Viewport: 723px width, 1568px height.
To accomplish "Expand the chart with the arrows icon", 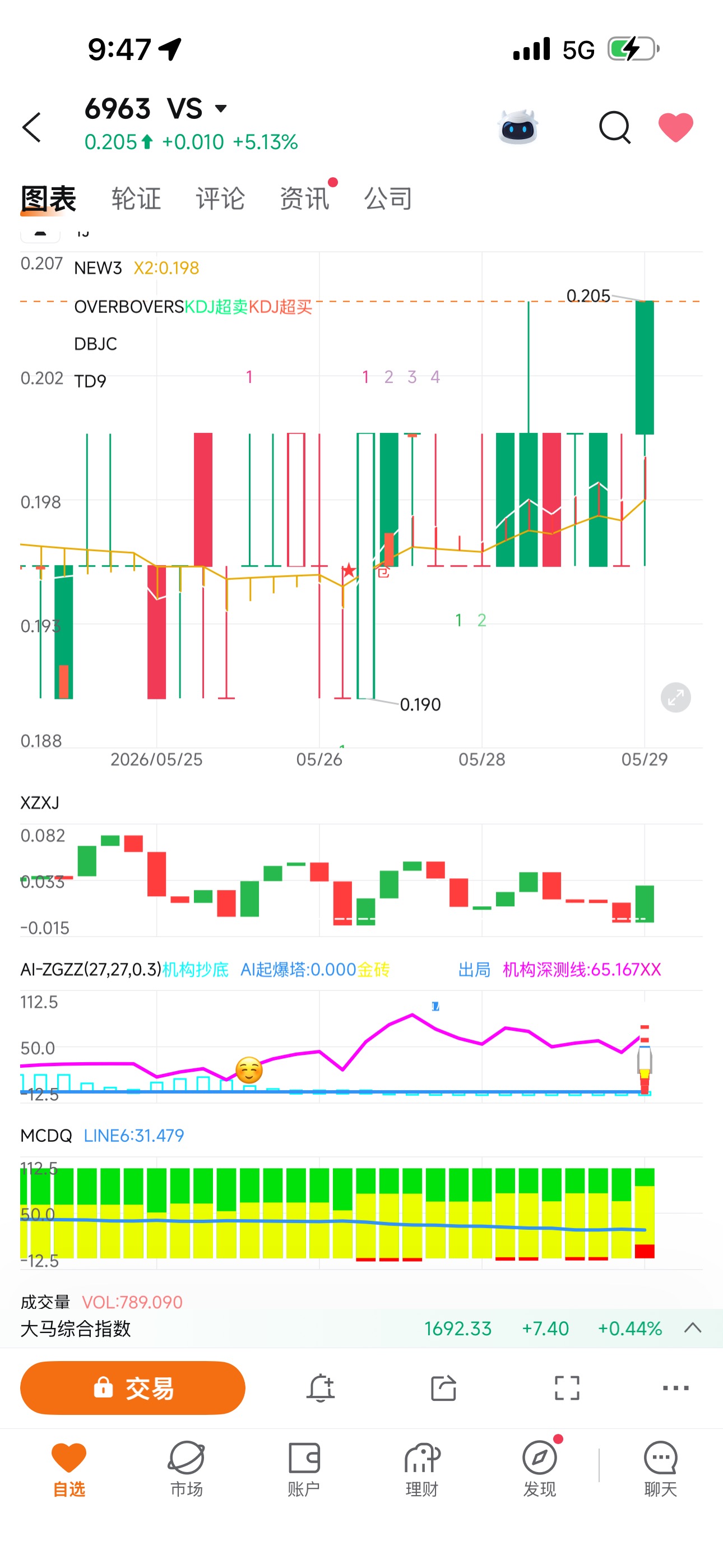I will [675, 698].
